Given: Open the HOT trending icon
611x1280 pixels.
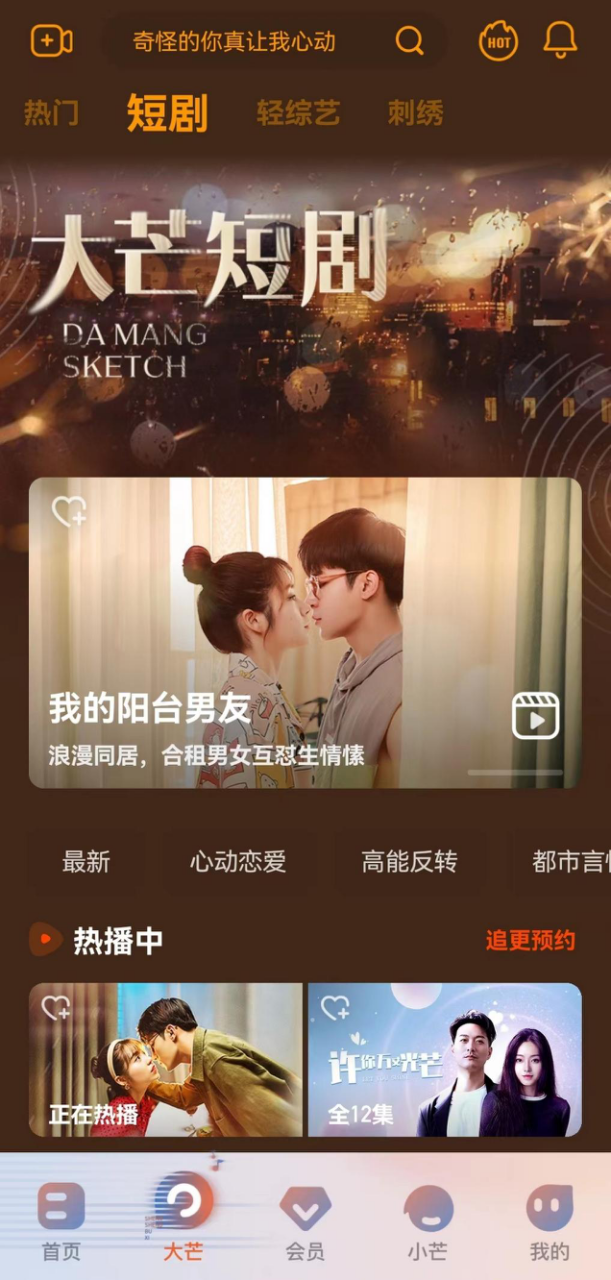Looking at the screenshot, I should [498, 41].
